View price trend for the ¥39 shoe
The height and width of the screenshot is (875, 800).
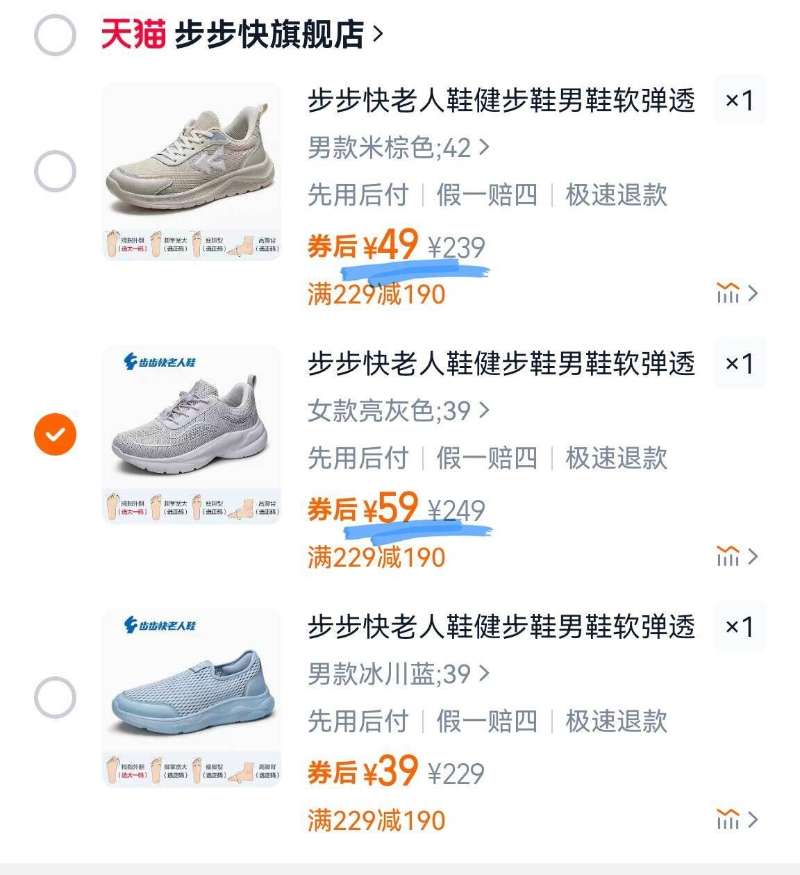click(737, 820)
